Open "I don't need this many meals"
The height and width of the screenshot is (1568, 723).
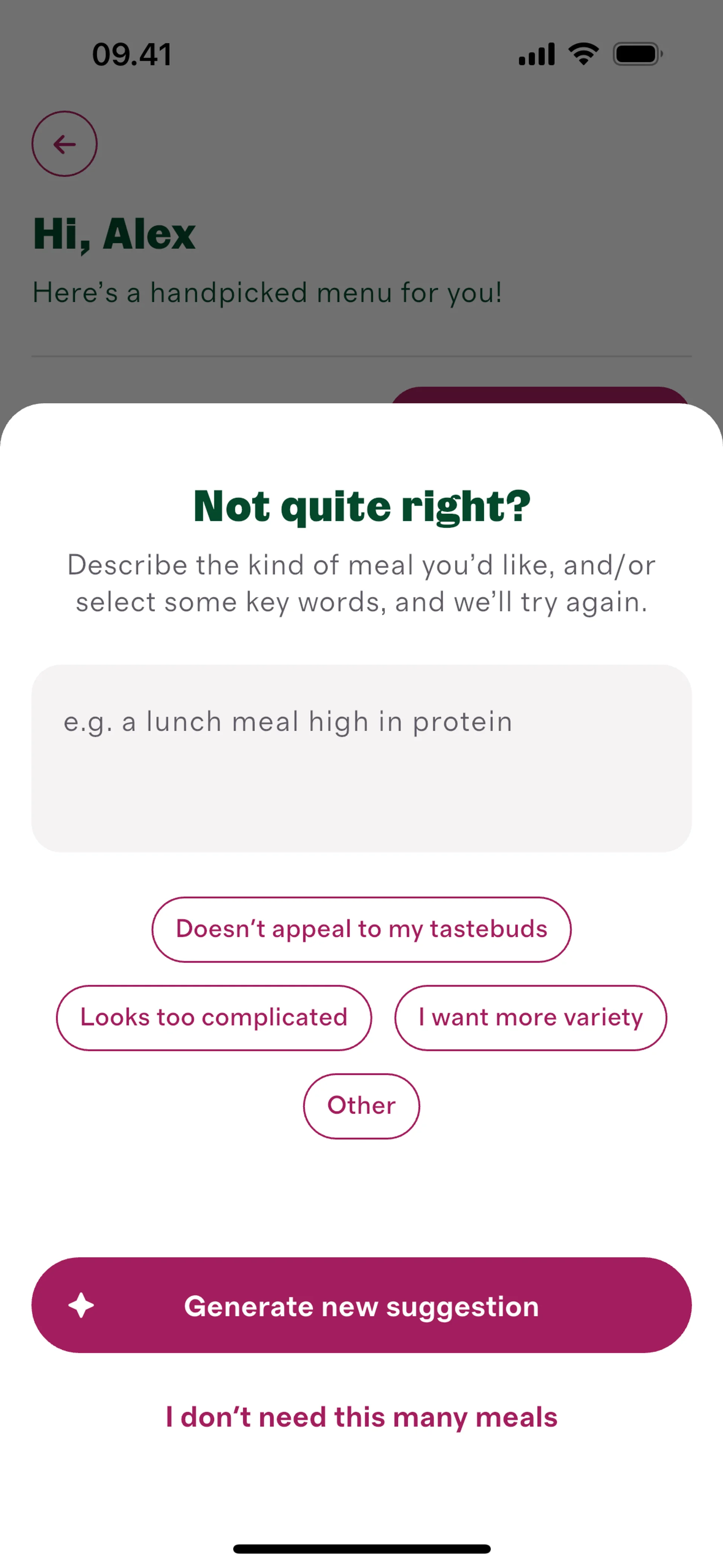point(361,1417)
